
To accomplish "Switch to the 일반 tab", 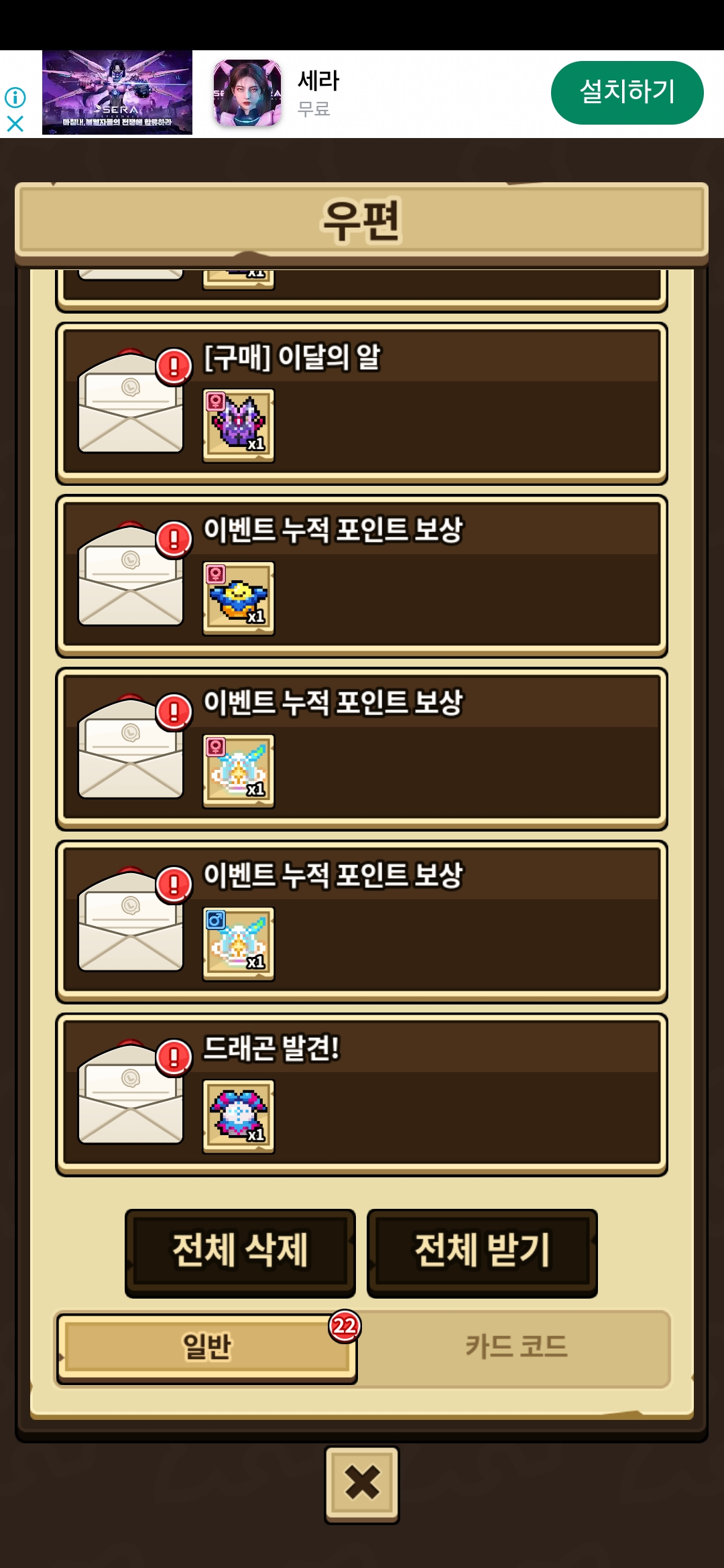I will point(206,1348).
